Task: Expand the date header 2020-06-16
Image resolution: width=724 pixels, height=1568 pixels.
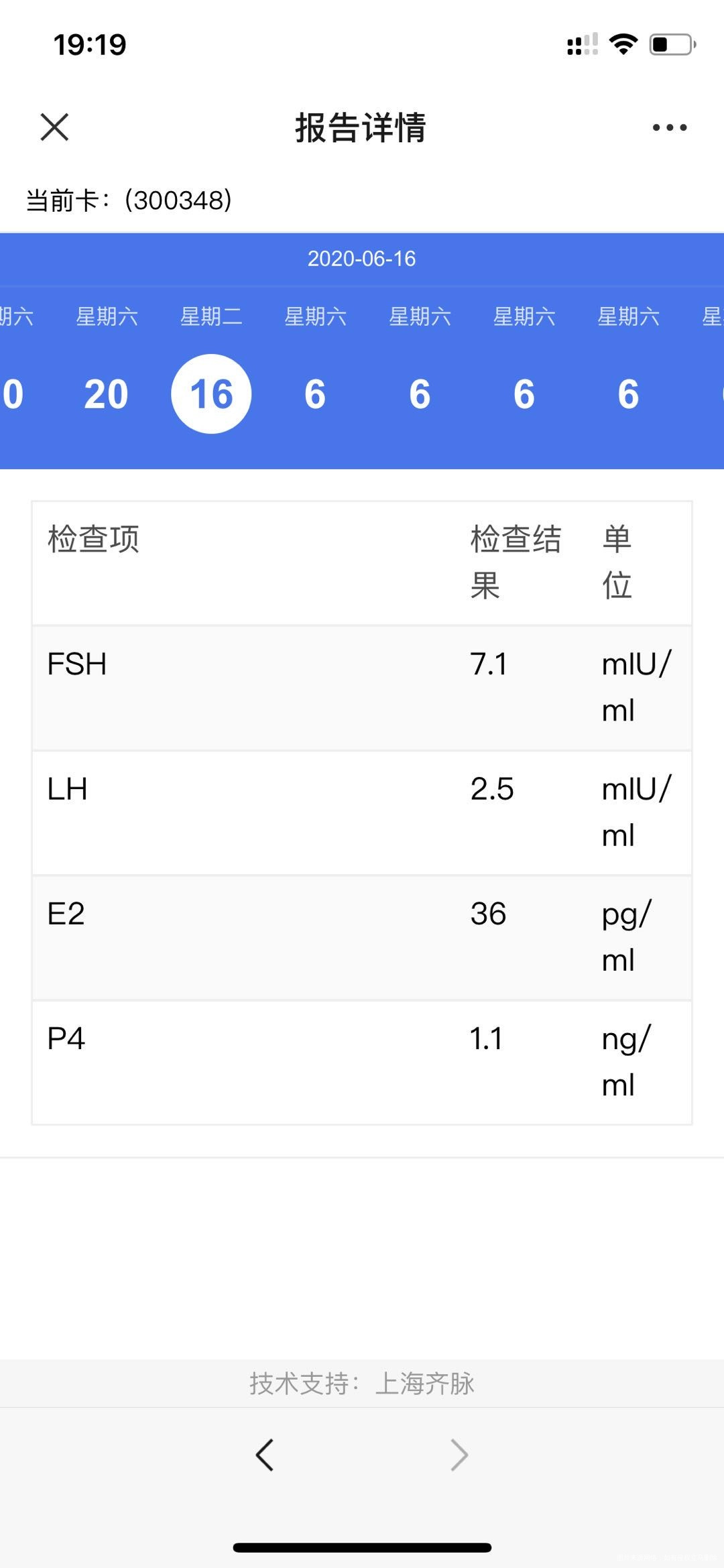Action: 362,259
